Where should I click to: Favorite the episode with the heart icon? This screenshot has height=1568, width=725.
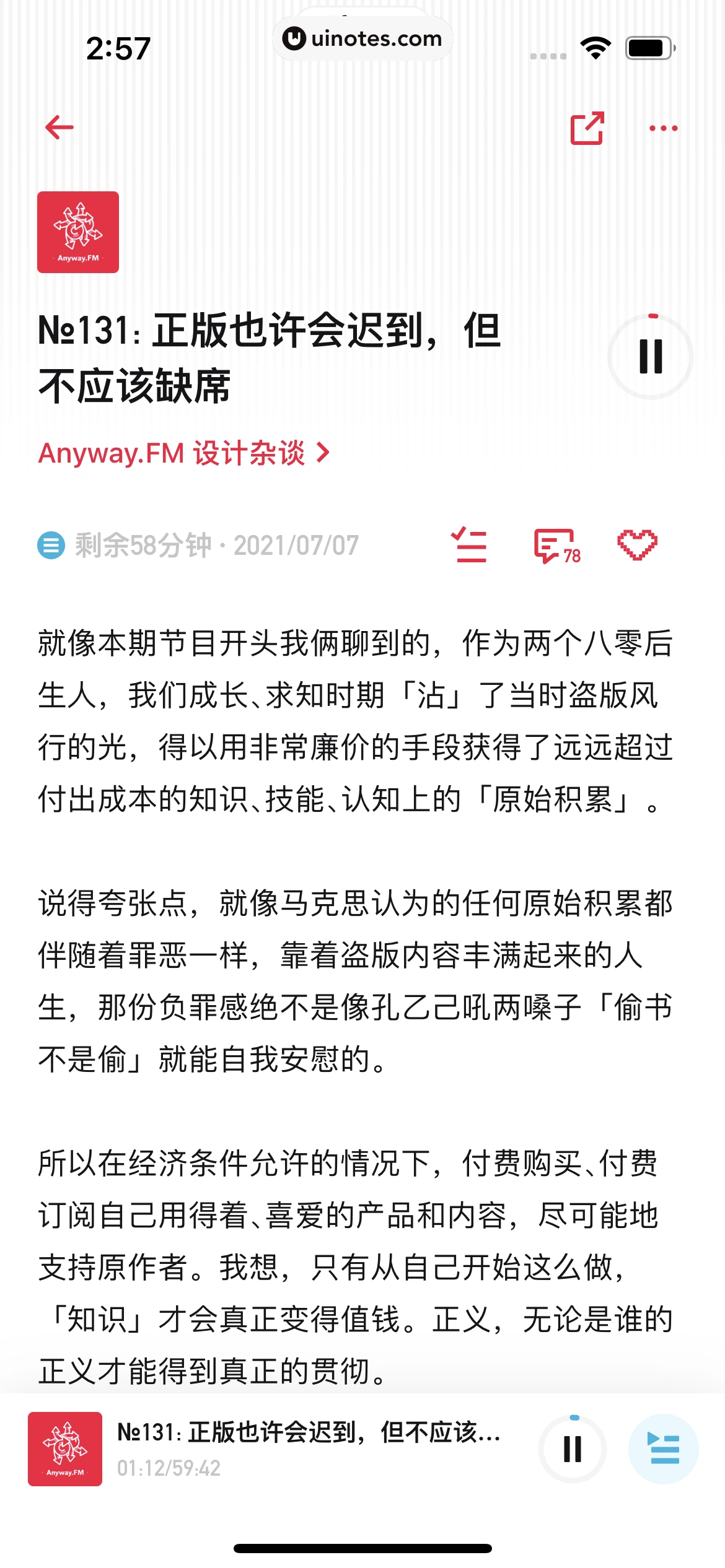(638, 547)
